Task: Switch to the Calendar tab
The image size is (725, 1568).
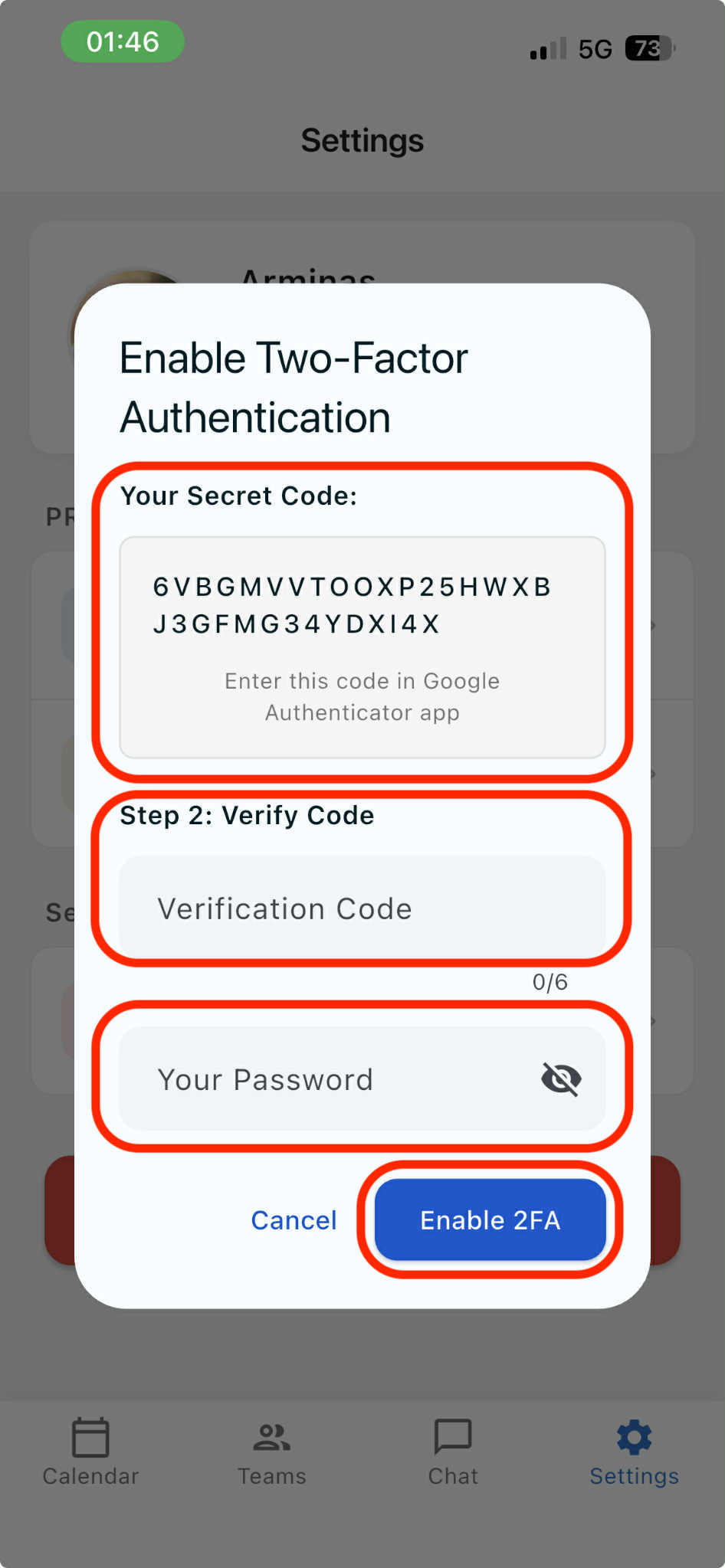Action: click(90, 1452)
